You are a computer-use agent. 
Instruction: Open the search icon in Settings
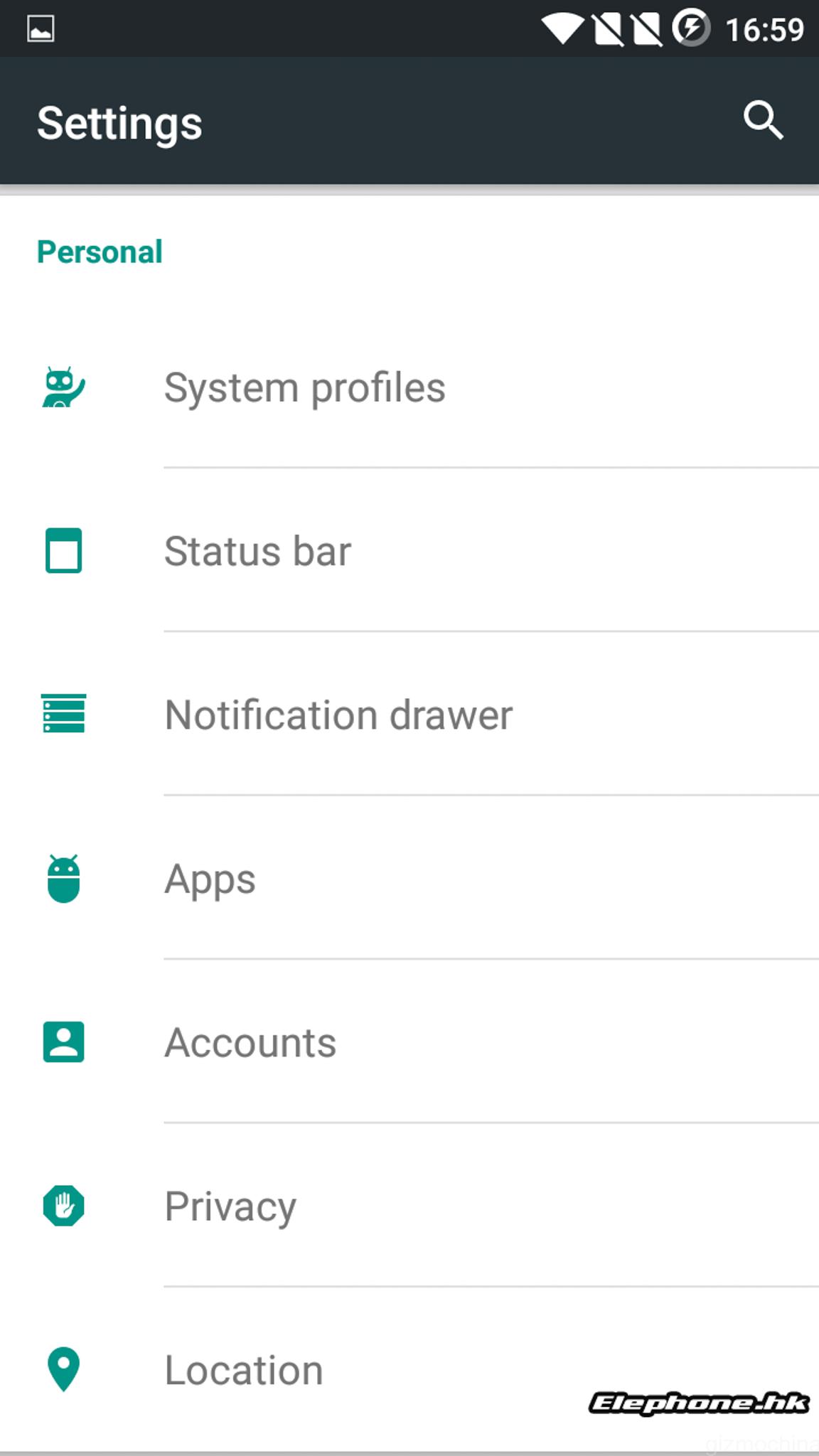pyautogui.click(x=764, y=120)
